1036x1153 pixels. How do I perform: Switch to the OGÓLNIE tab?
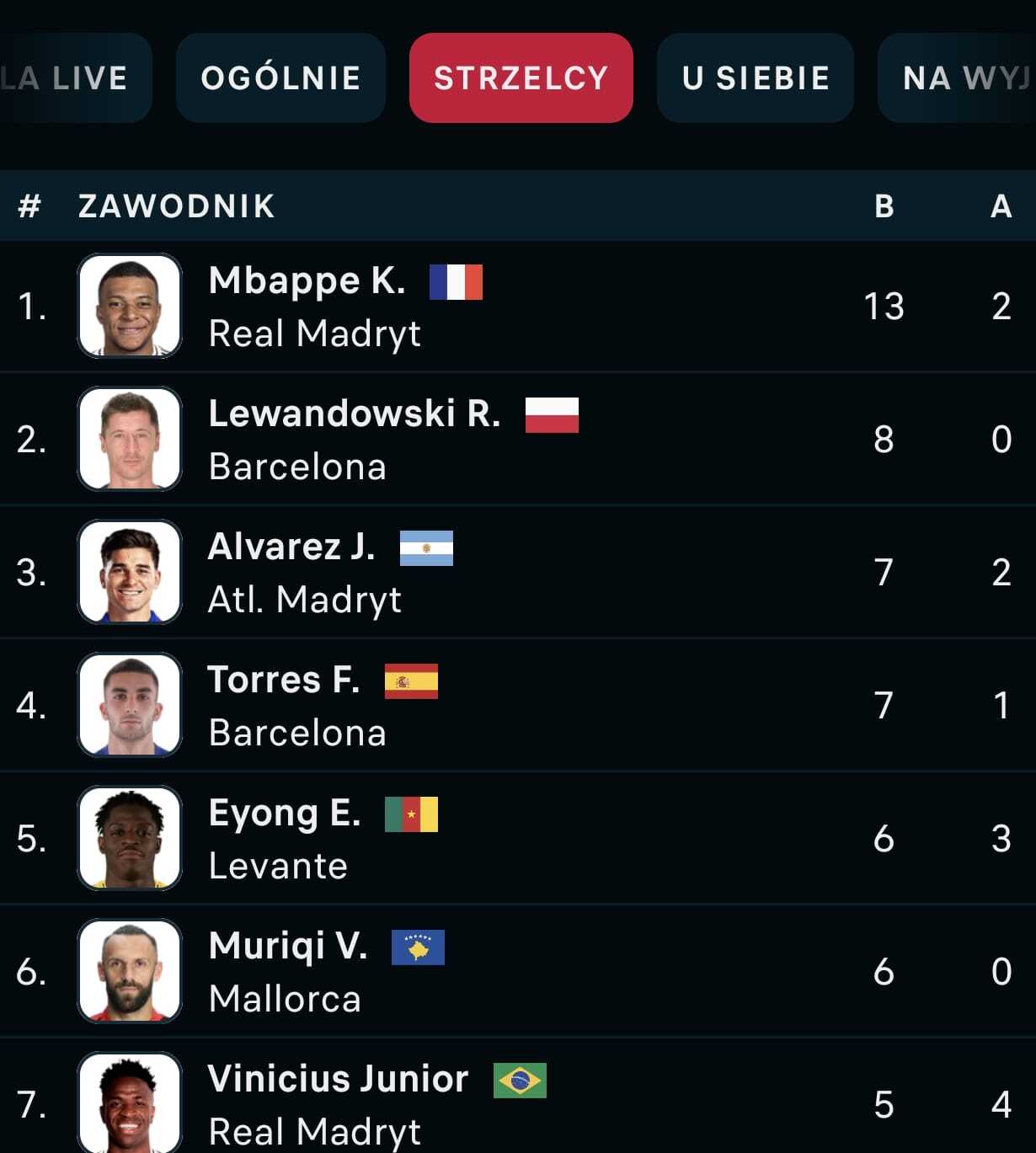(x=280, y=78)
